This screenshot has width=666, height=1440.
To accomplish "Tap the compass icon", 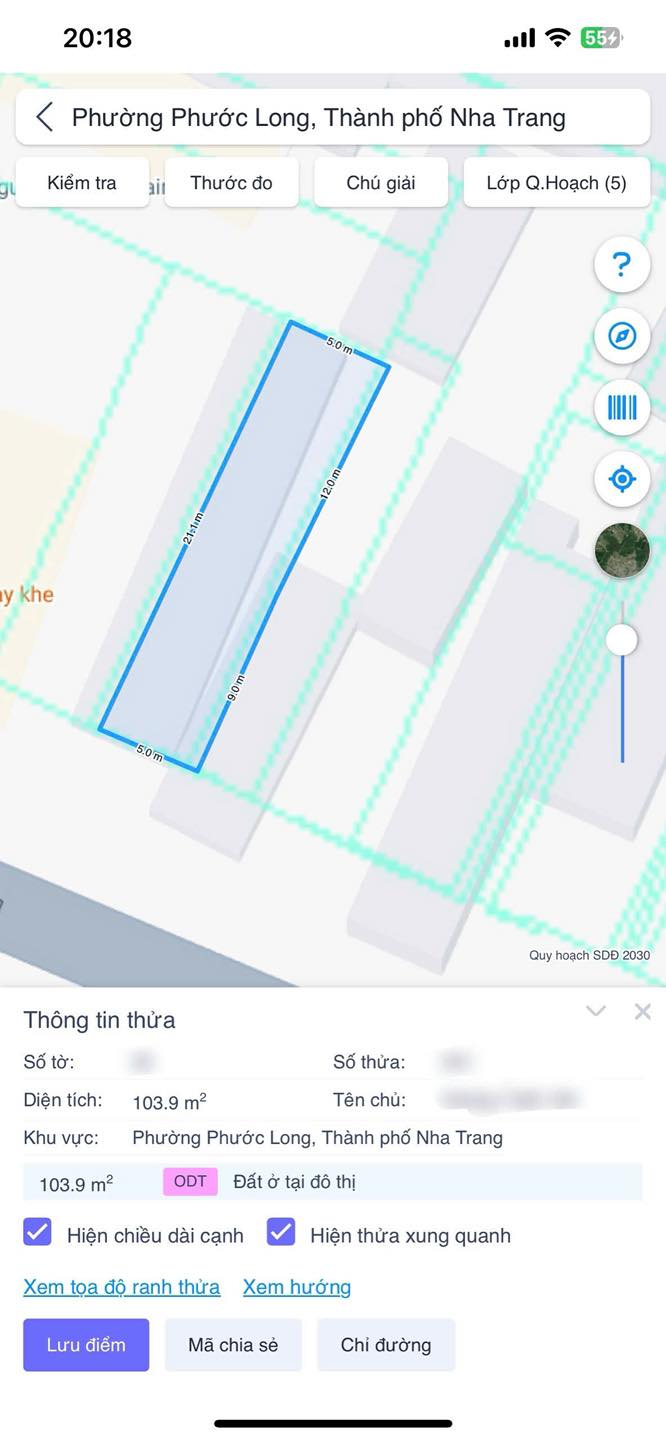I will 622,336.
